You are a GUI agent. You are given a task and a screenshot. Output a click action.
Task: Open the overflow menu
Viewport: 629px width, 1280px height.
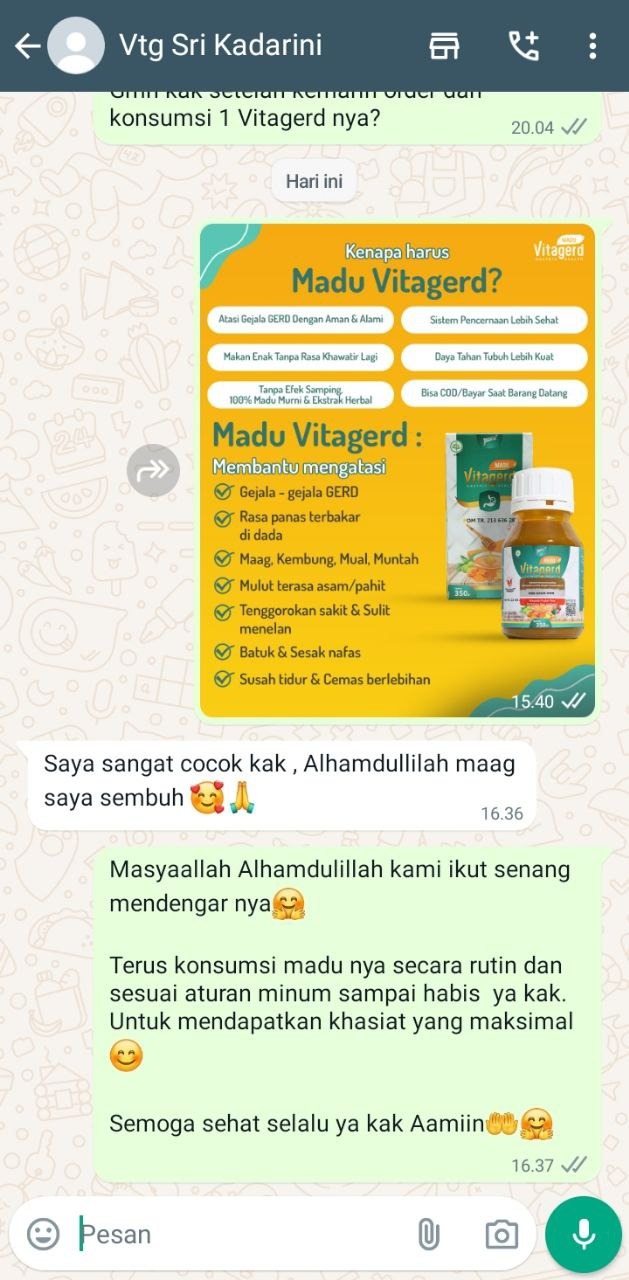tap(593, 46)
